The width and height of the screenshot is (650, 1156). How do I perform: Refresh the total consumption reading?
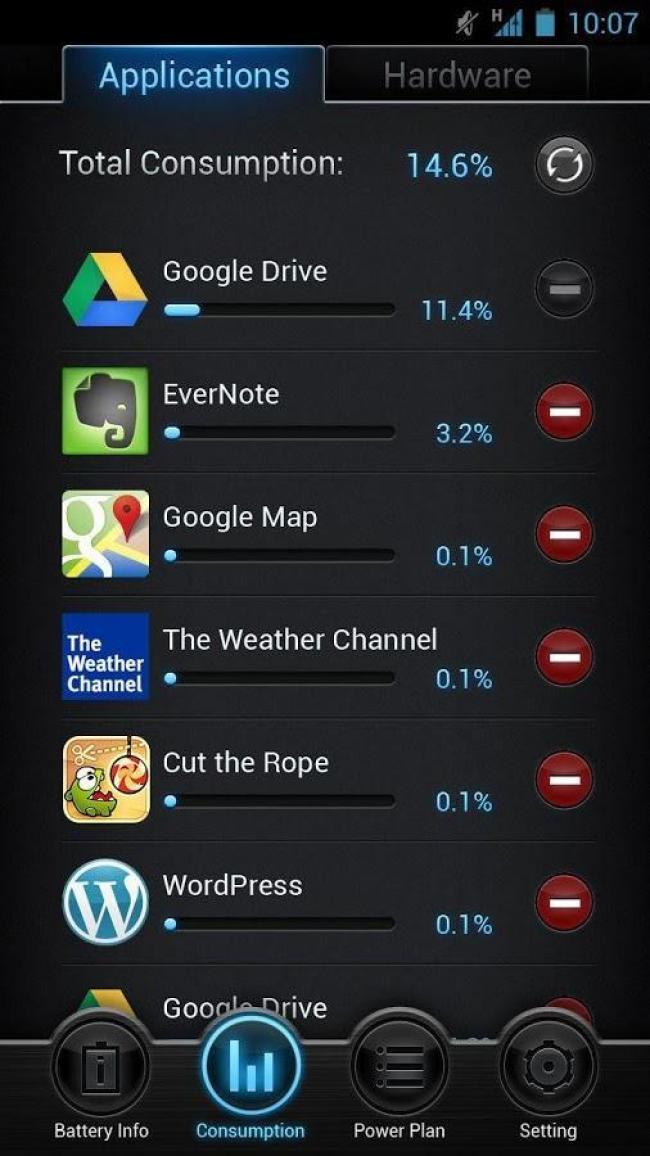pyautogui.click(x=564, y=165)
